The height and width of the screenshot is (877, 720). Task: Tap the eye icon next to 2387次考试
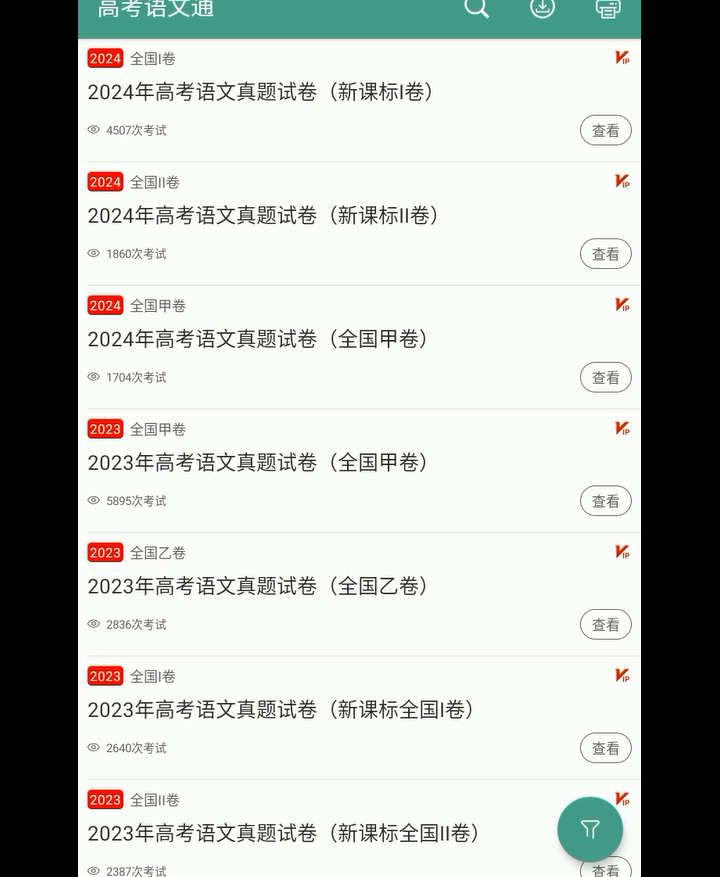(x=95, y=871)
